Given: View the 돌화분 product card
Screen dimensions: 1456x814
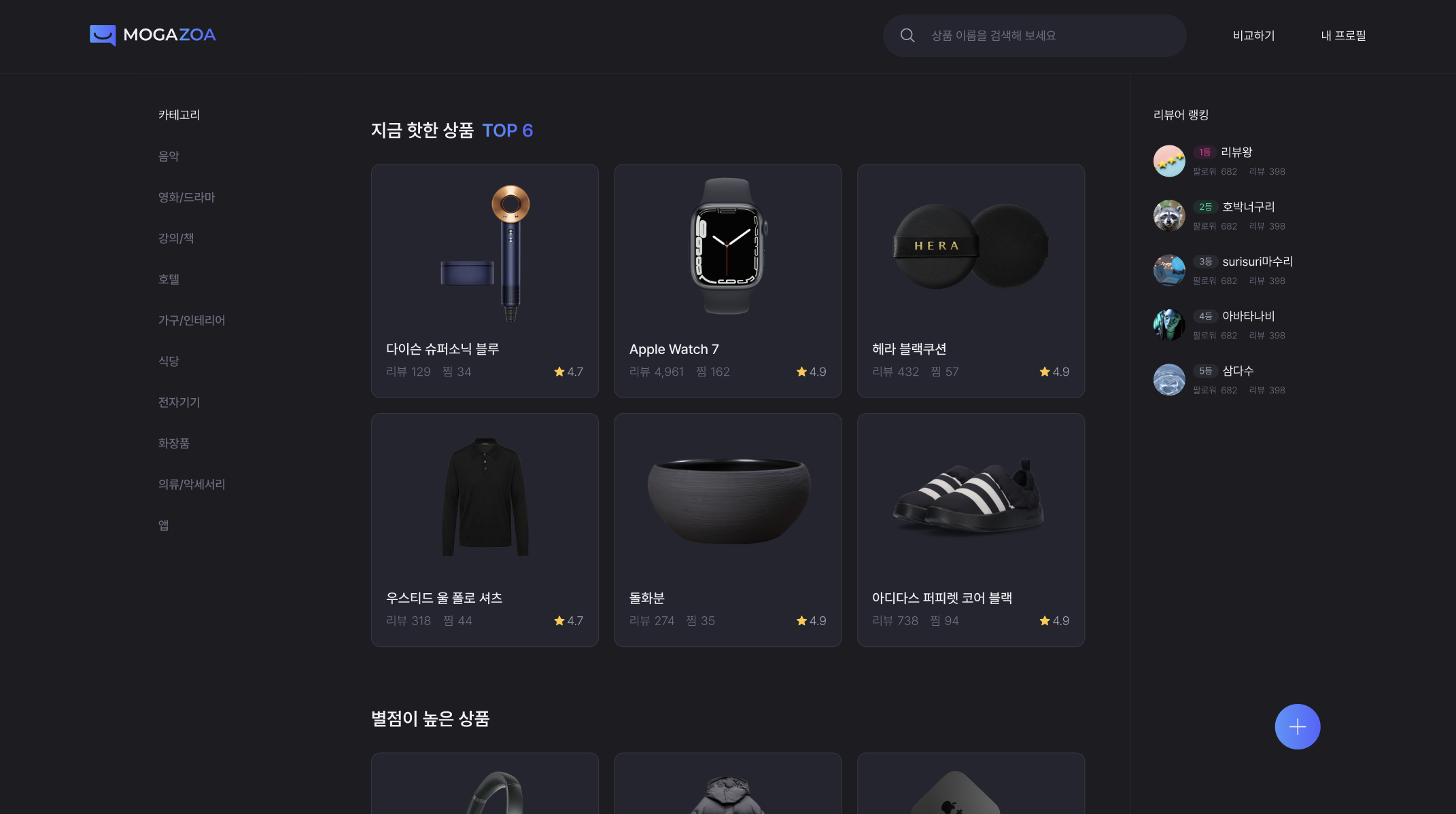Looking at the screenshot, I should [x=727, y=530].
